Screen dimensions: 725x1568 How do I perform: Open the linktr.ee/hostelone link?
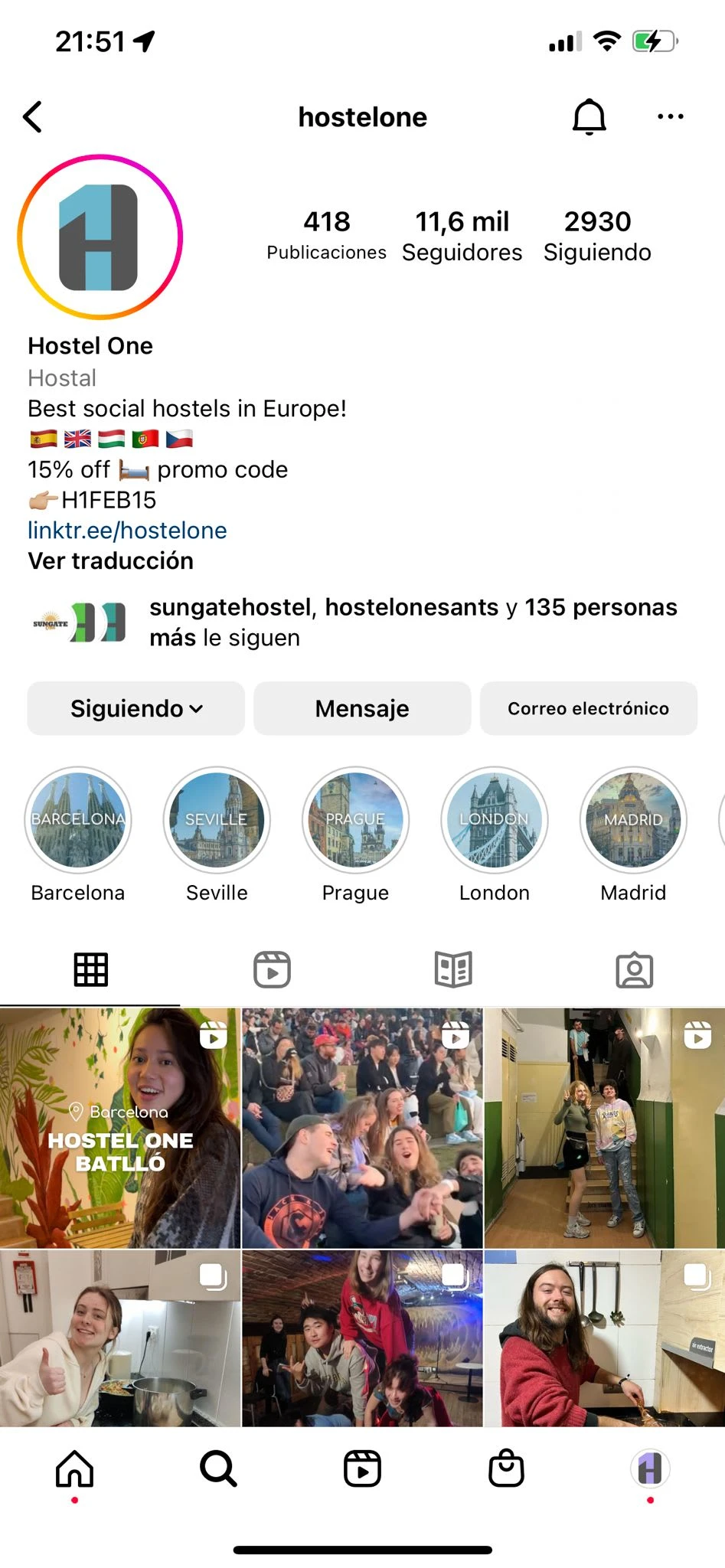click(127, 531)
